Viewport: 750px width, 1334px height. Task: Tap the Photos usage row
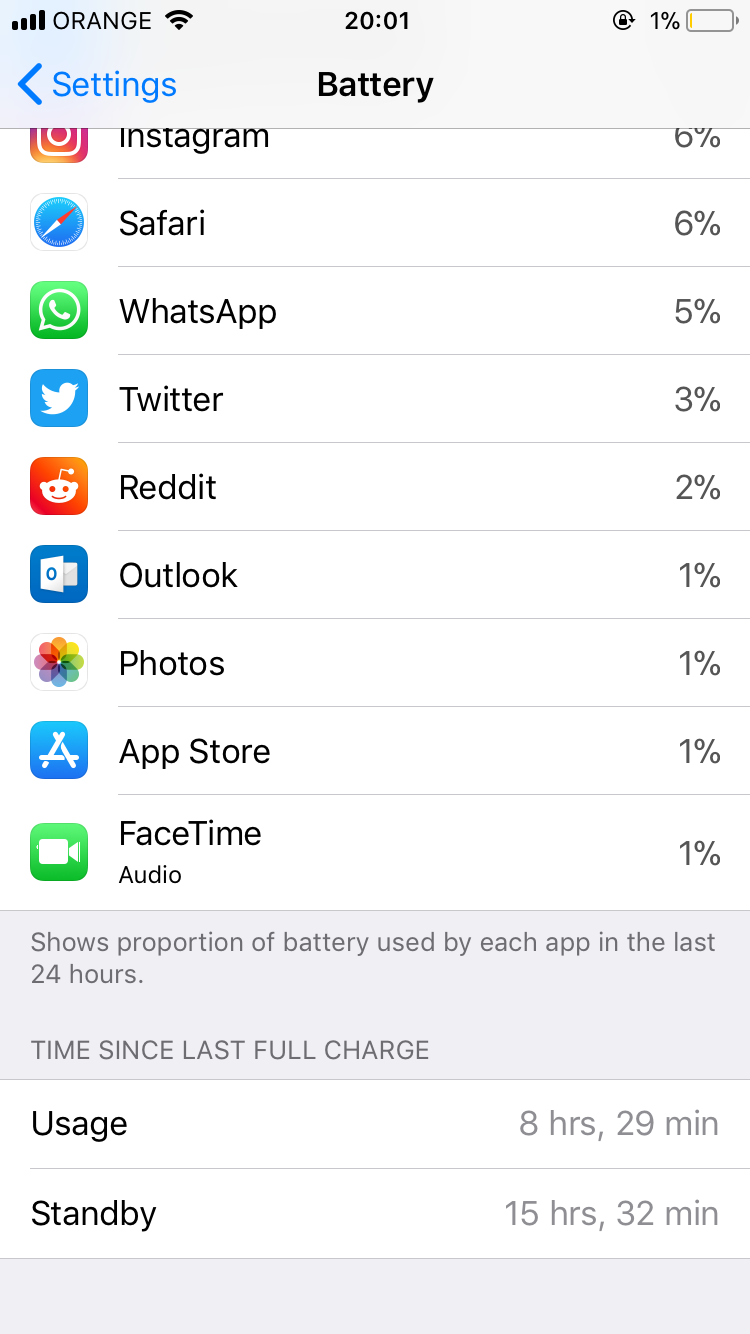[x=375, y=663]
